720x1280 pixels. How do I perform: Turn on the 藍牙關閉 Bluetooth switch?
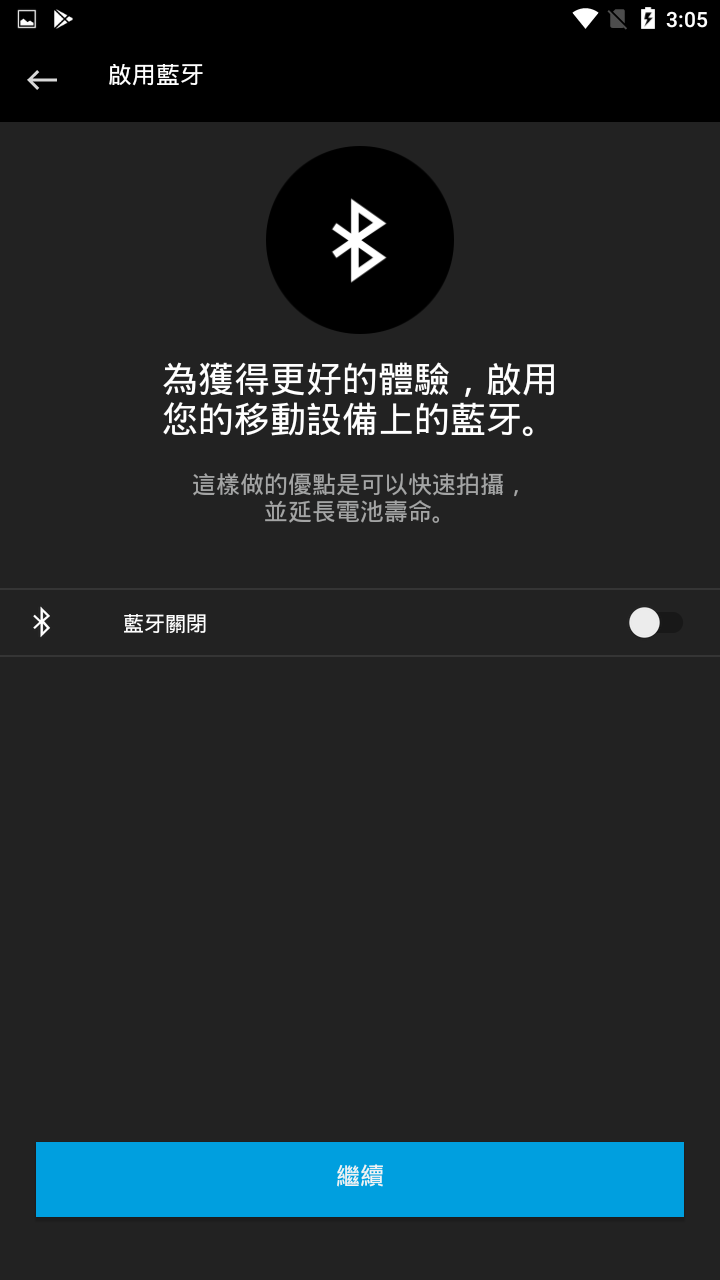pyautogui.click(x=655, y=622)
